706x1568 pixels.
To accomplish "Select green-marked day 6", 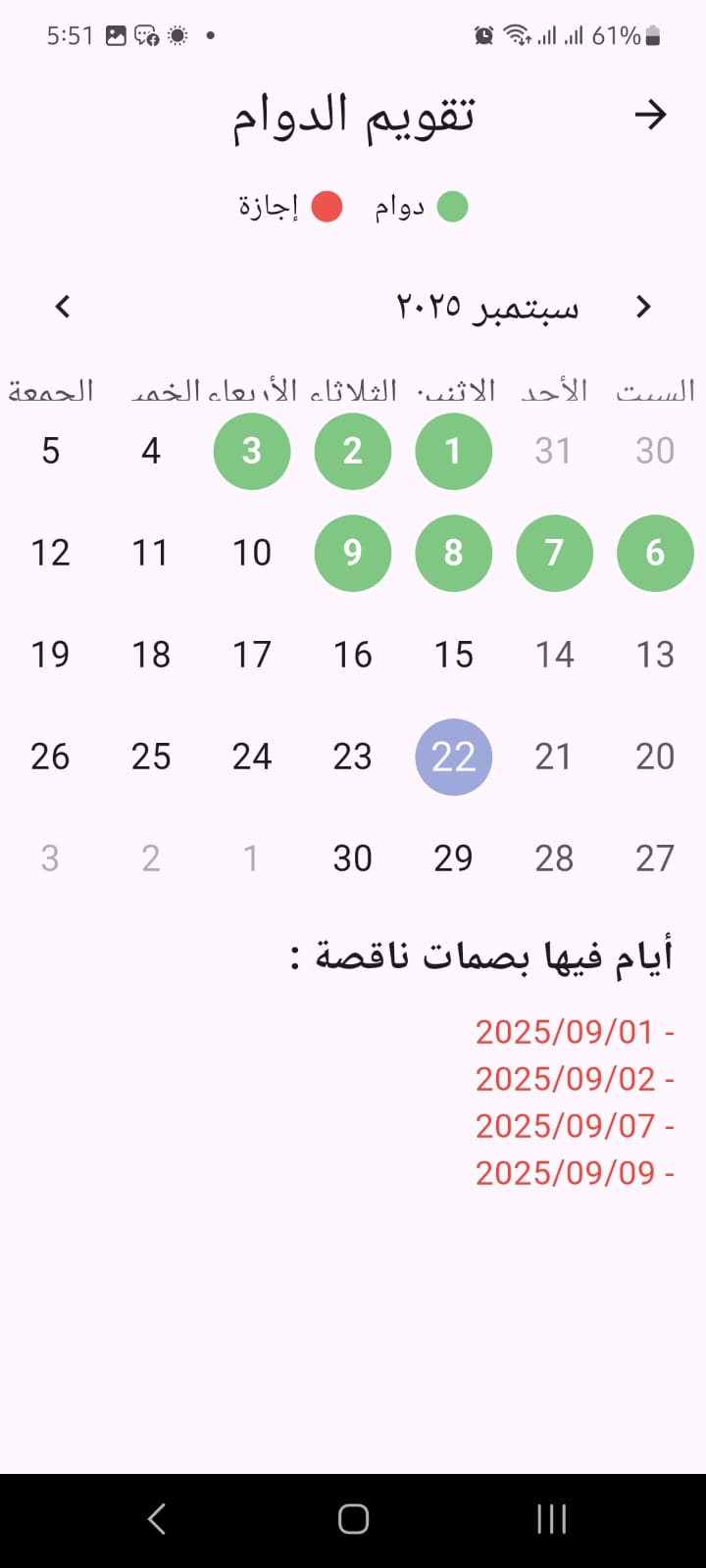I will pyautogui.click(x=655, y=553).
